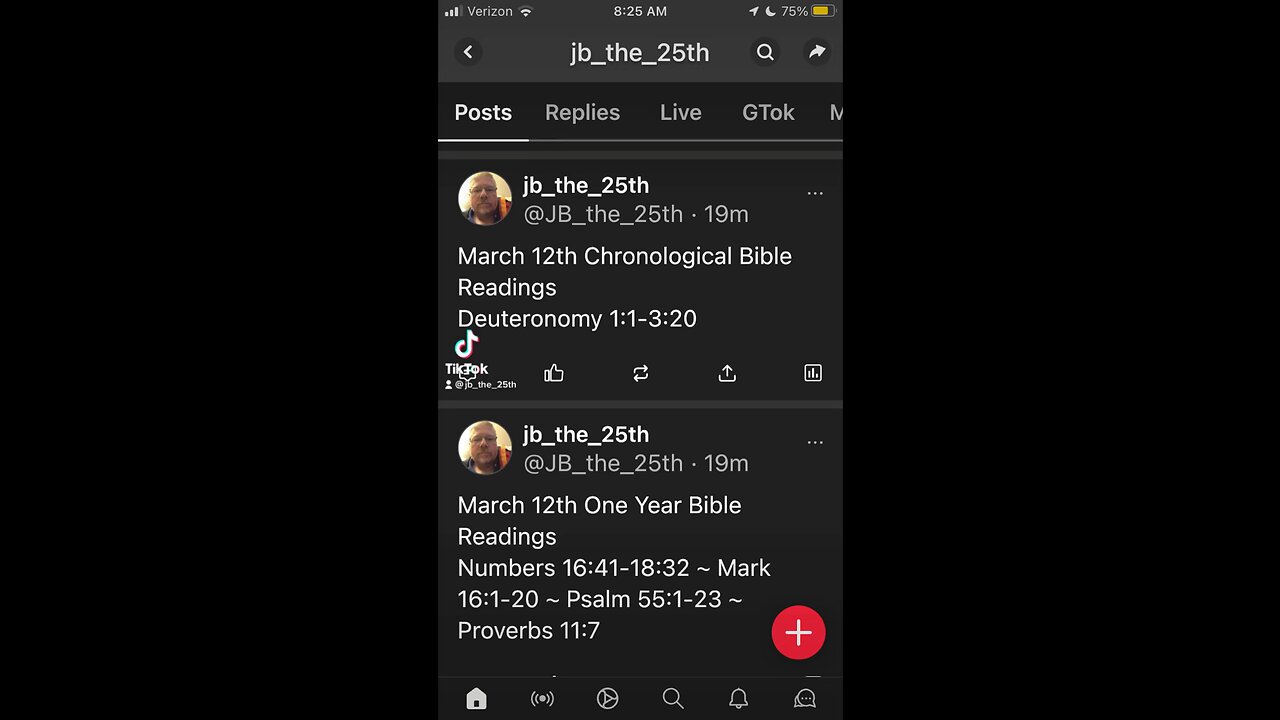Open more options on One Year Bible post
This screenshot has height=720, width=1280.
[x=815, y=442]
